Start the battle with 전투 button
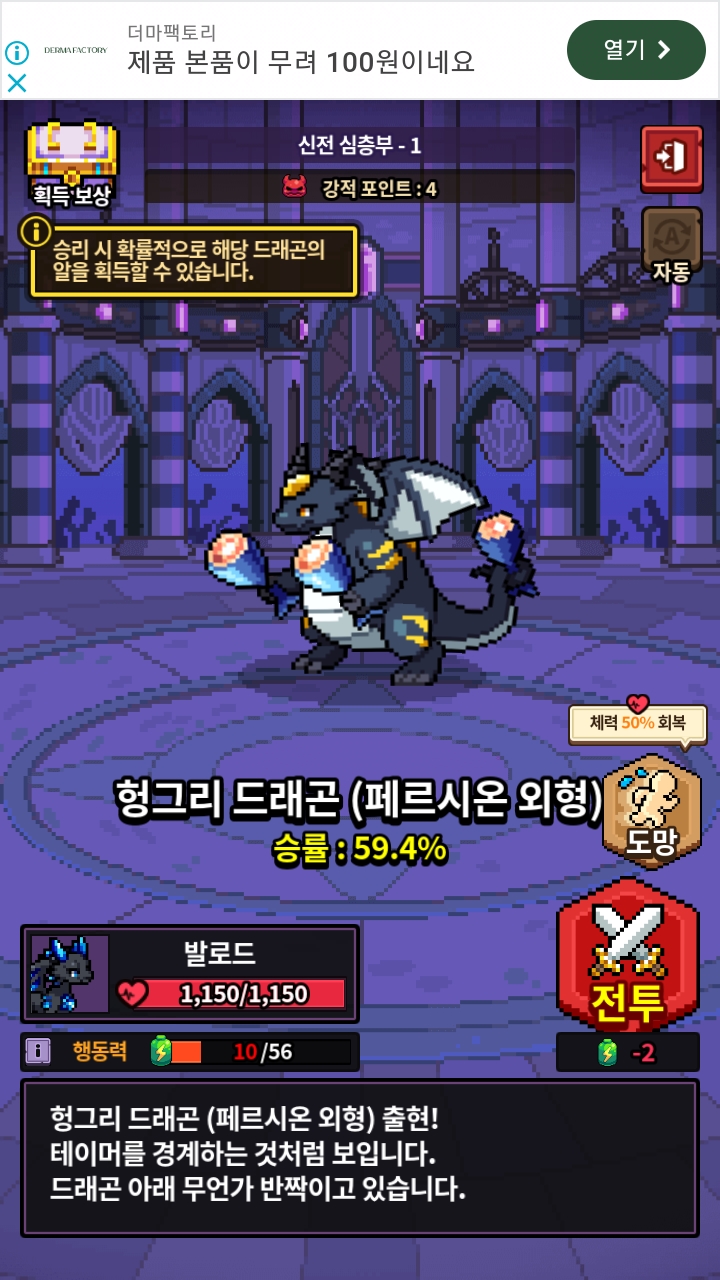 pyautogui.click(x=627, y=957)
